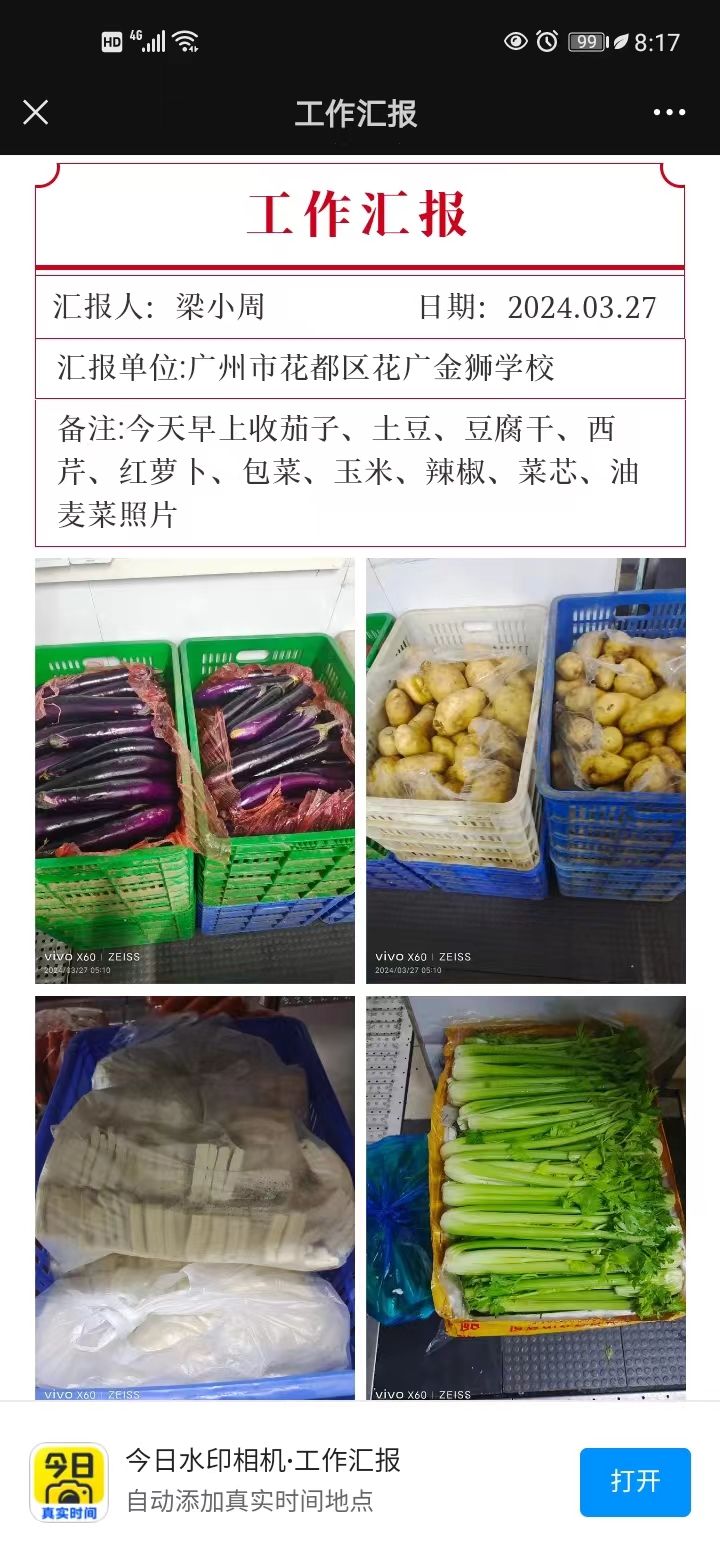Open the three-dot overflow menu
Viewport: 720px width, 1560px height.
tap(669, 113)
